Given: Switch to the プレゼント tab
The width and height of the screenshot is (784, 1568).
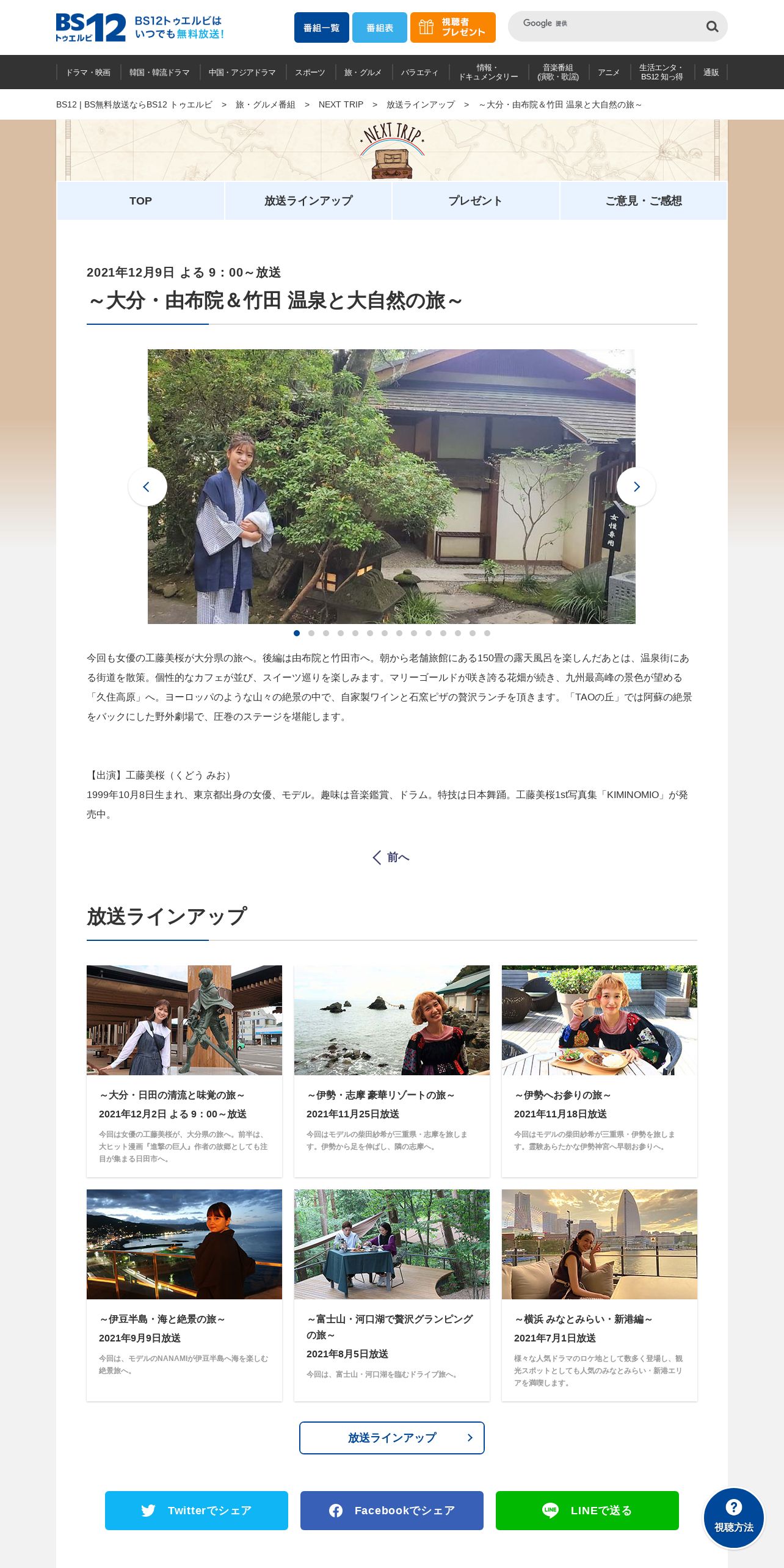Looking at the screenshot, I should click(476, 200).
